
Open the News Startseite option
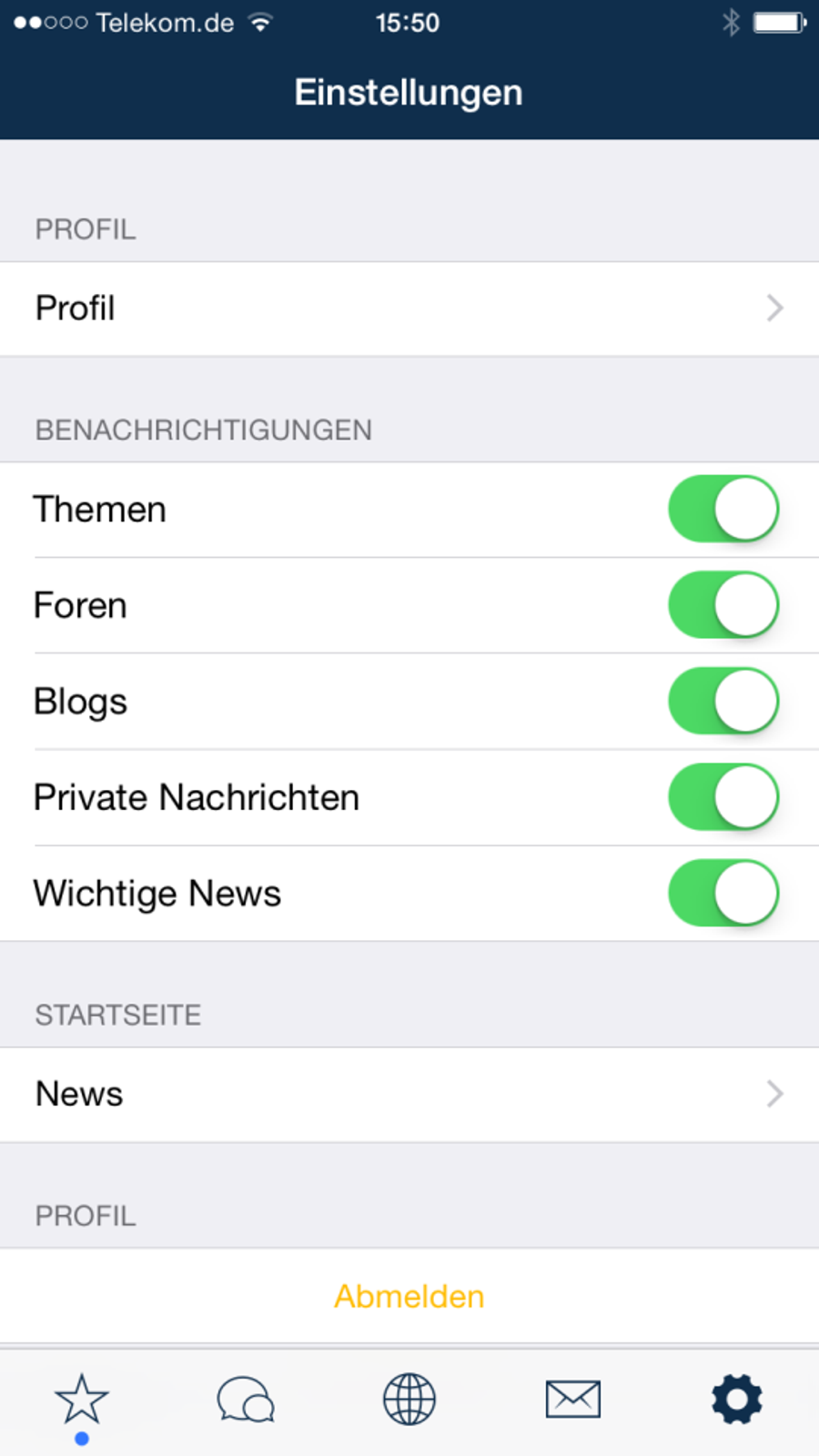[409, 1094]
